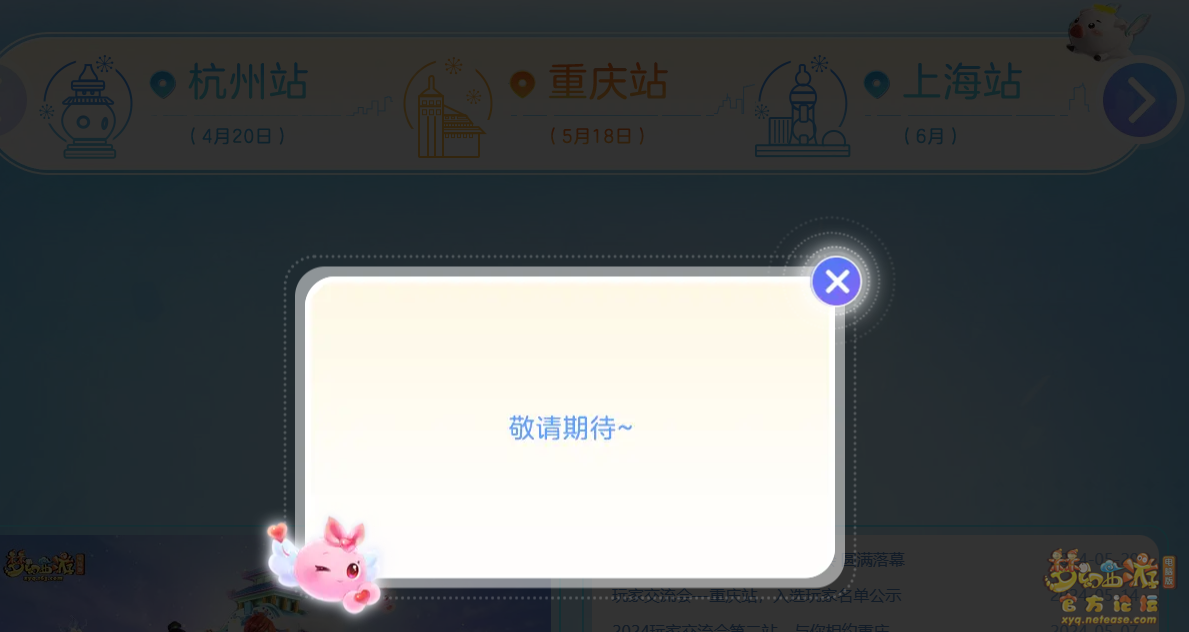Select the 重庆站 station
This screenshot has width=1189, height=632.
[607, 84]
